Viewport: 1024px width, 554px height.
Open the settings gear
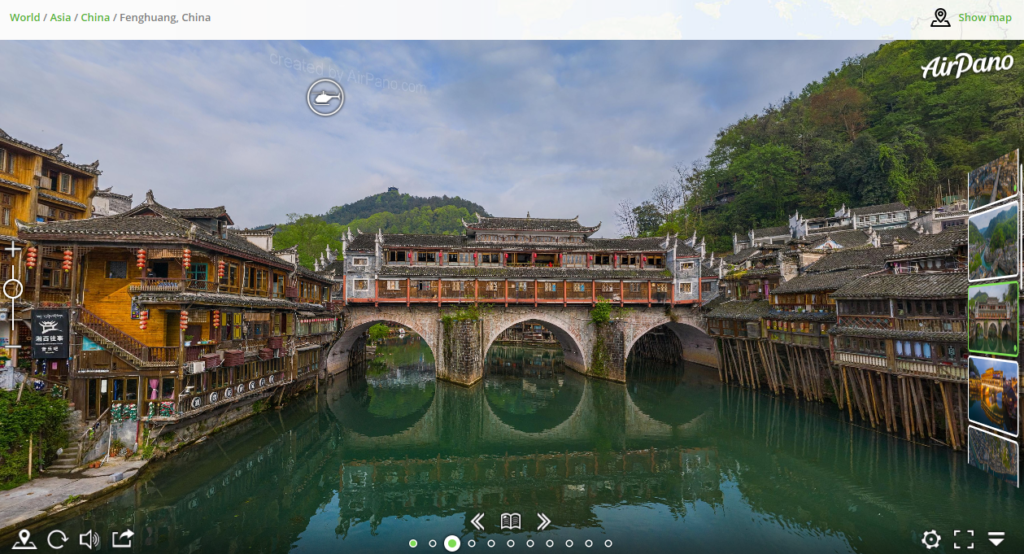coord(931,539)
